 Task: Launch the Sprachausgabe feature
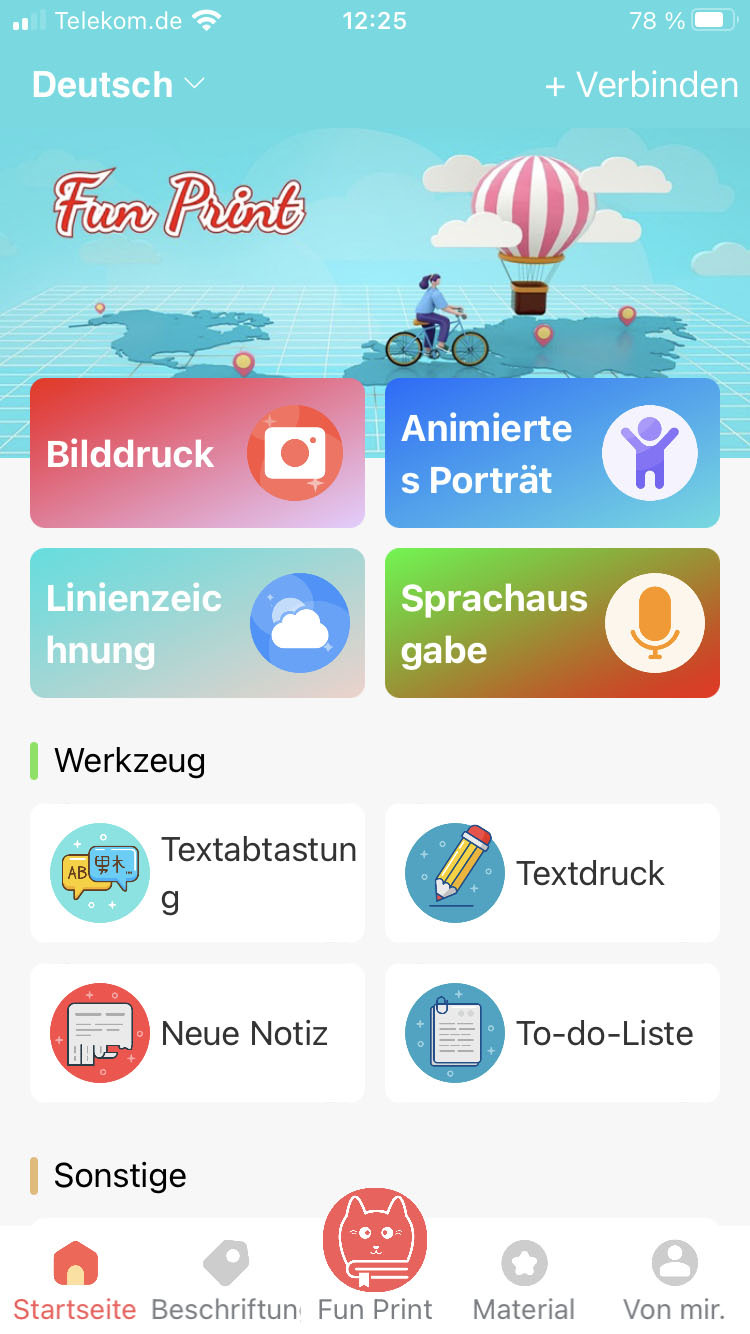(552, 623)
